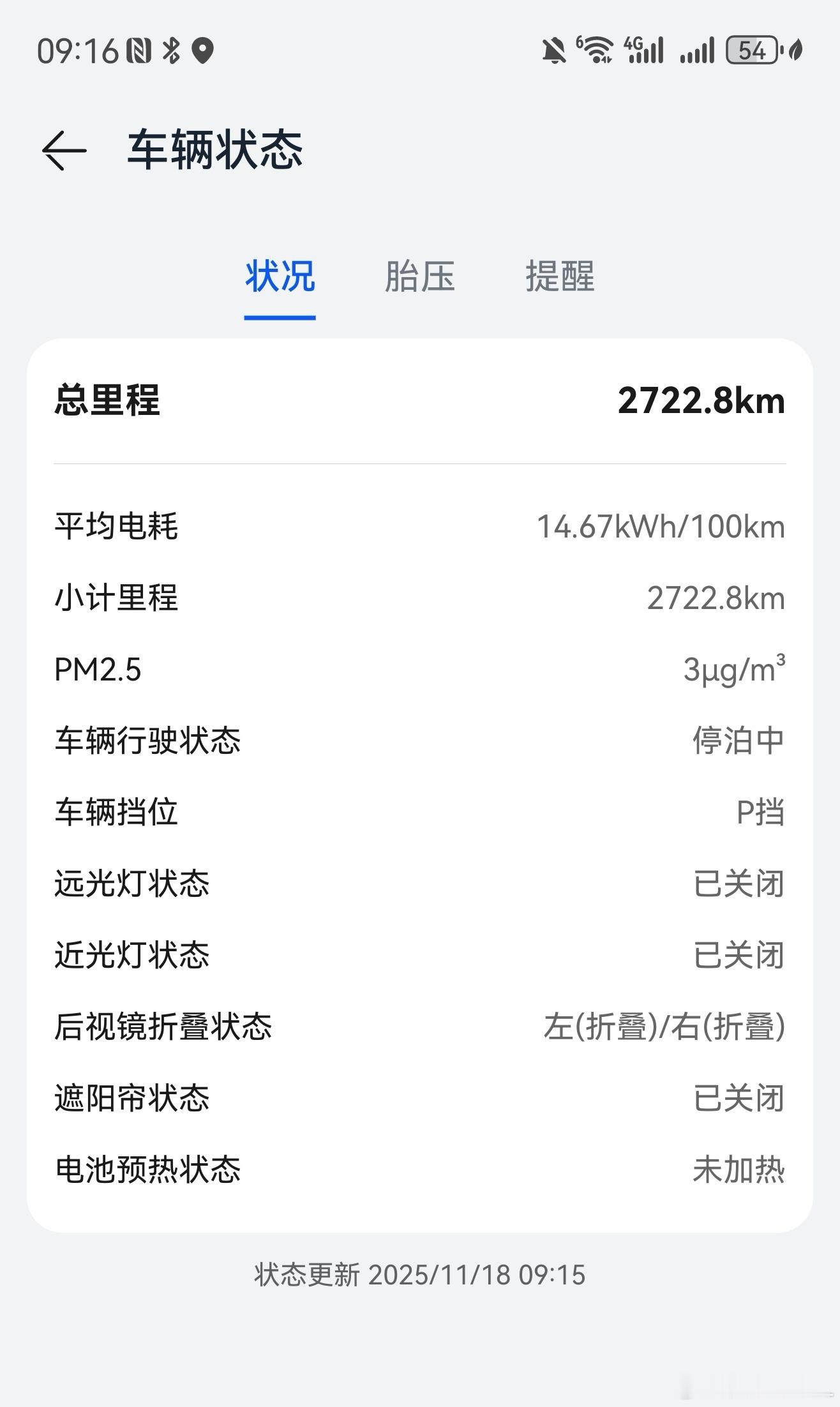The image size is (840, 1407).
Task: Tap 近光灯状态 showing 已关闭
Action: [420, 954]
